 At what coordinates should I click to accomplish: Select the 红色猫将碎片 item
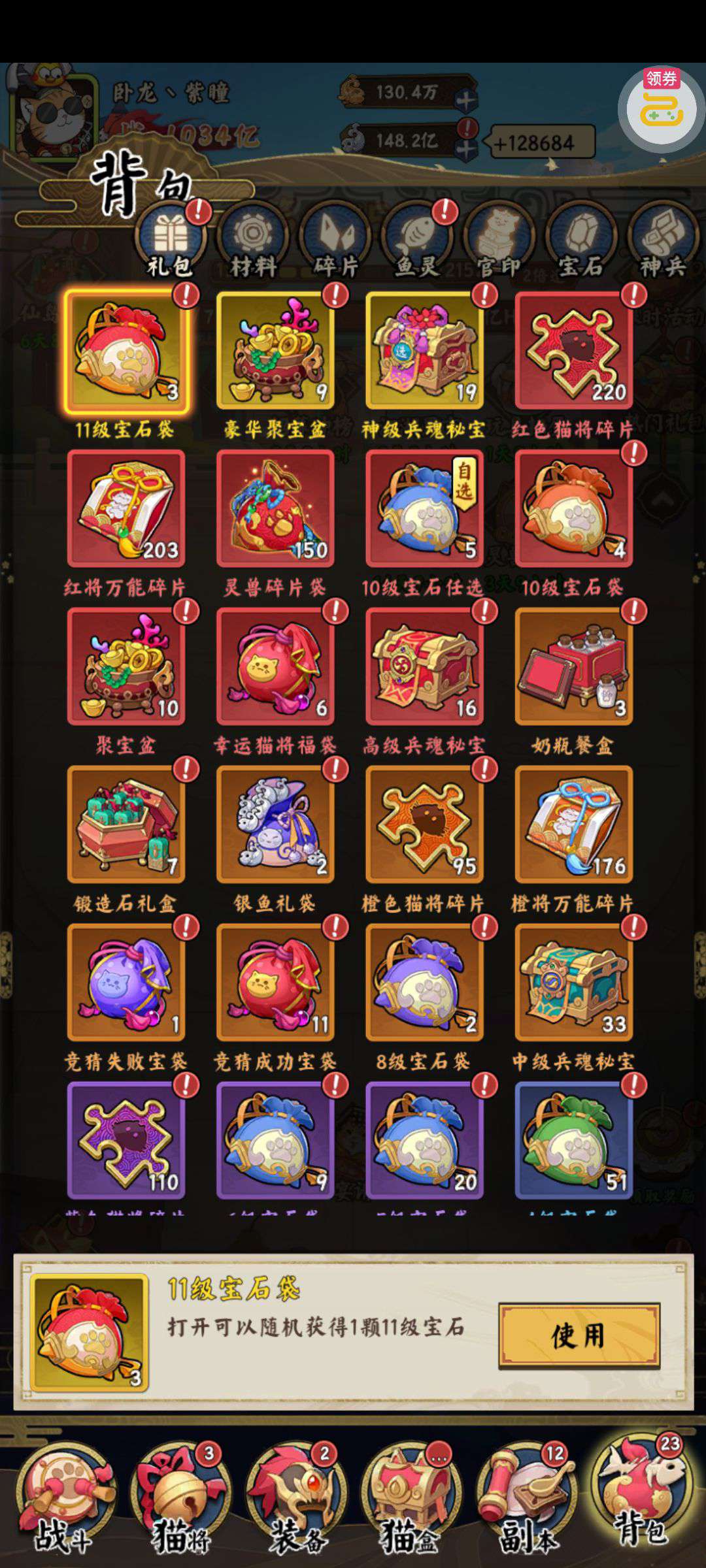click(573, 351)
